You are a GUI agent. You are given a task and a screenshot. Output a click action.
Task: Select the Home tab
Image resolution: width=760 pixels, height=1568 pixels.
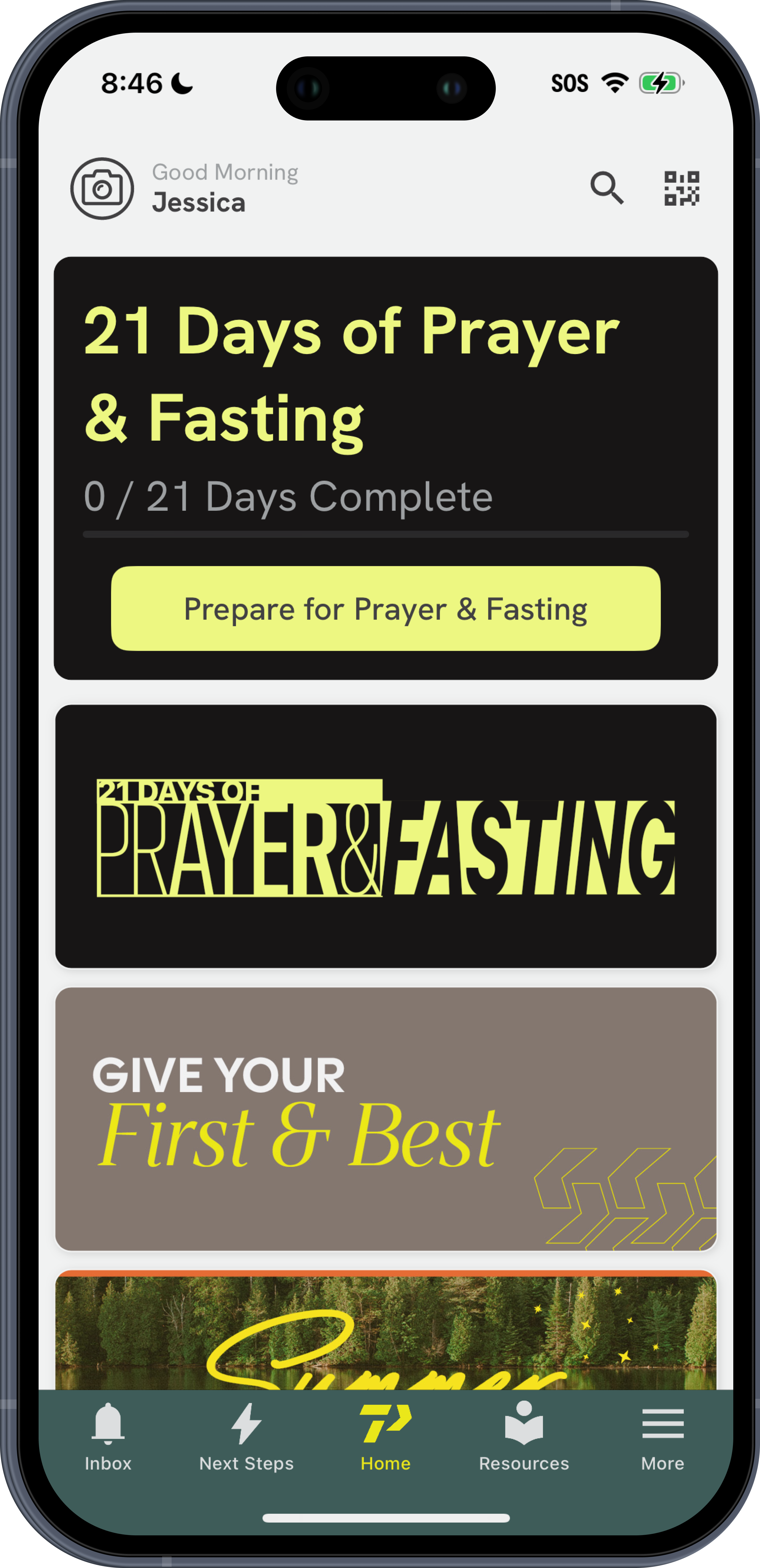[385, 1437]
